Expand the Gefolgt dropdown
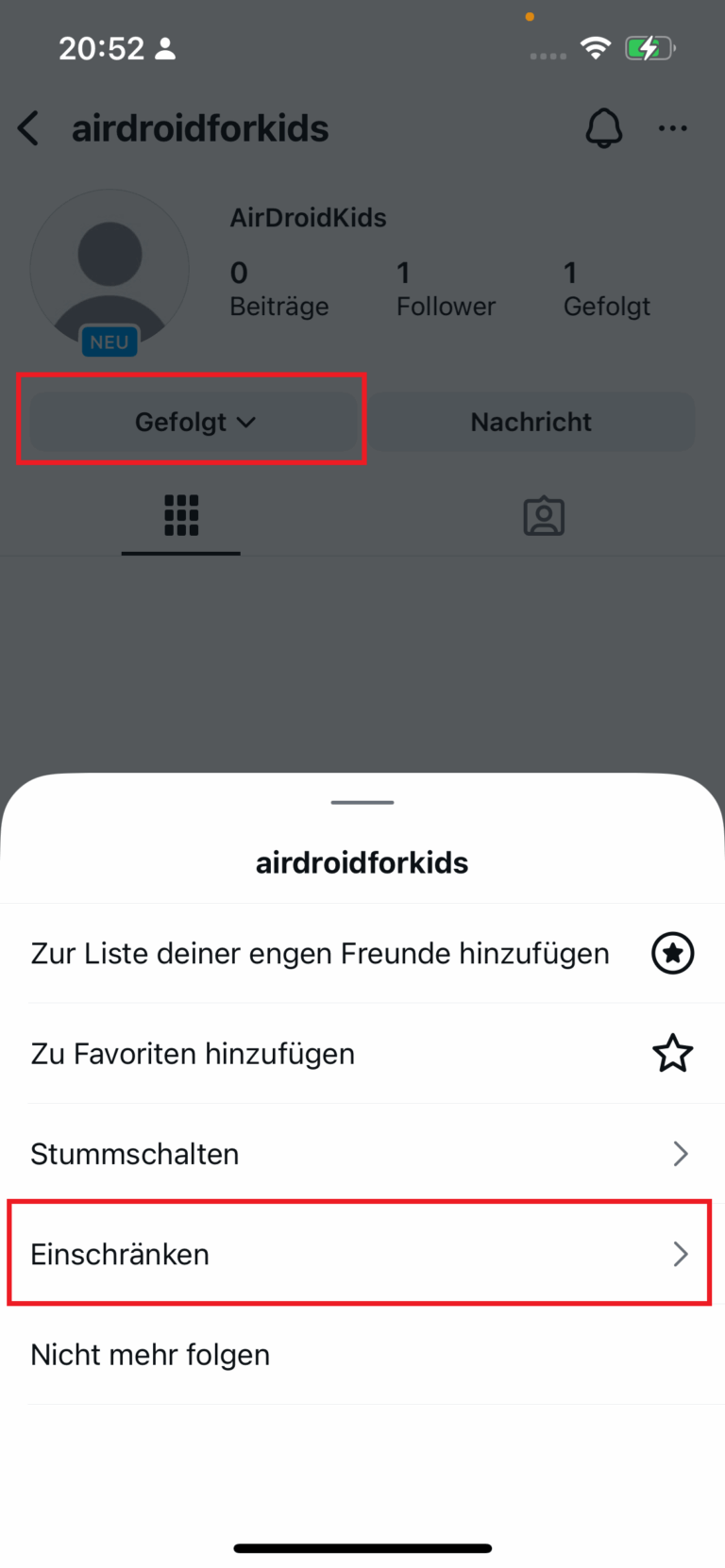725x1568 pixels. coord(192,421)
